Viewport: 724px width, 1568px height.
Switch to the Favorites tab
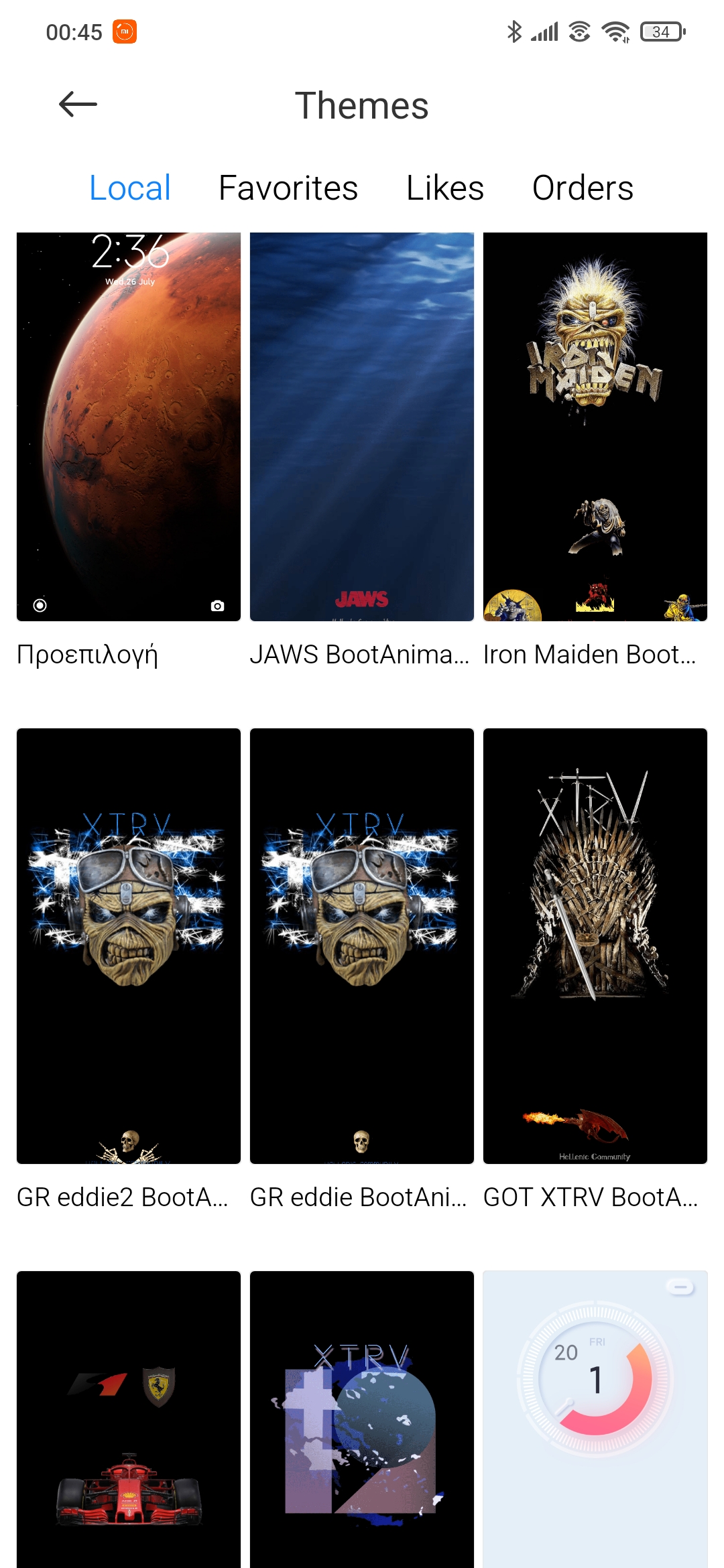[288, 188]
